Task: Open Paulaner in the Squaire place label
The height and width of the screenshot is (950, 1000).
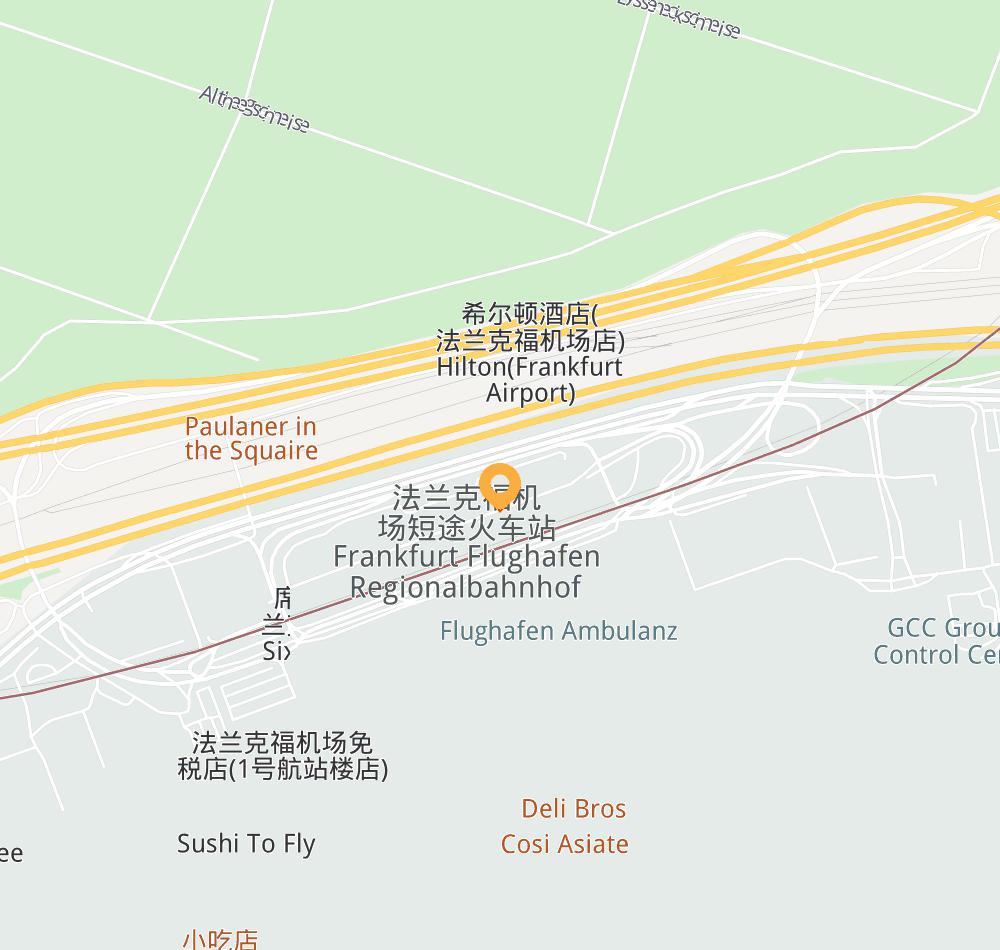Action: 251,438
